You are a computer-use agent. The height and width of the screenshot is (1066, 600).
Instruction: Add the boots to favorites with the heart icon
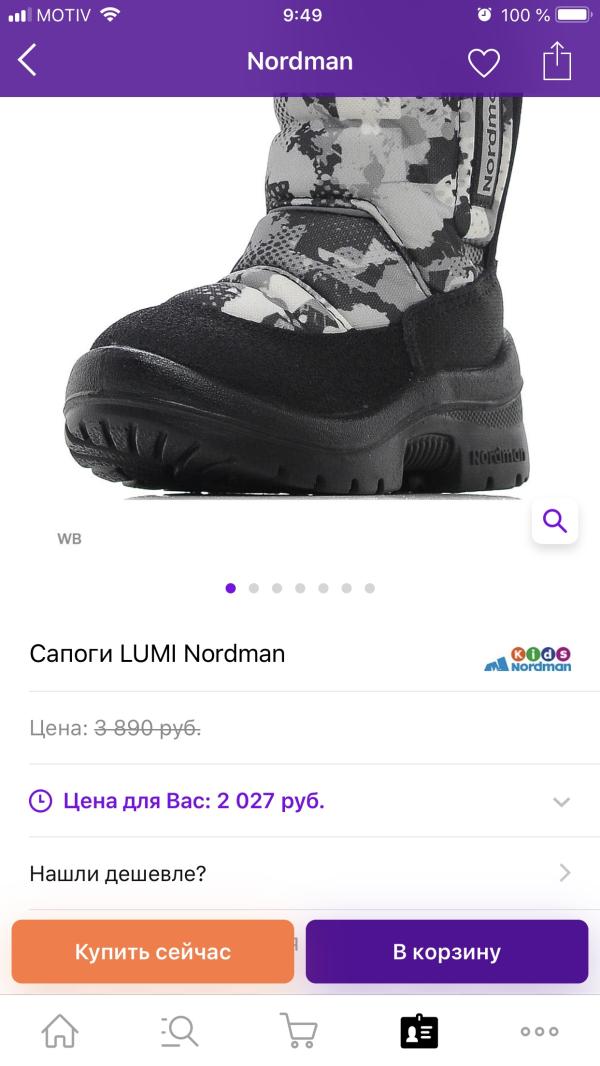pos(484,63)
